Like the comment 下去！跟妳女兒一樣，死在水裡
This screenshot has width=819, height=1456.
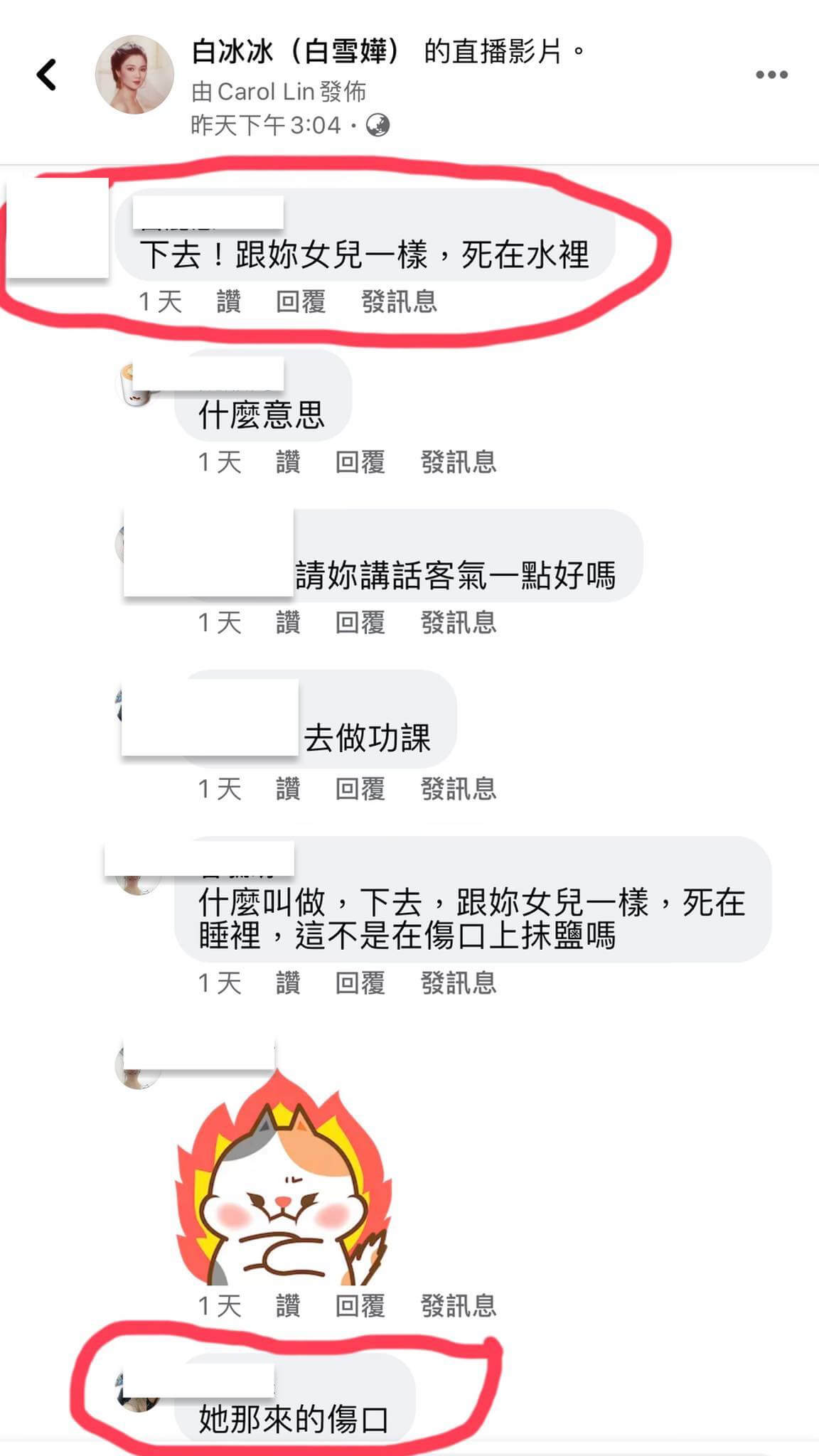(228, 301)
